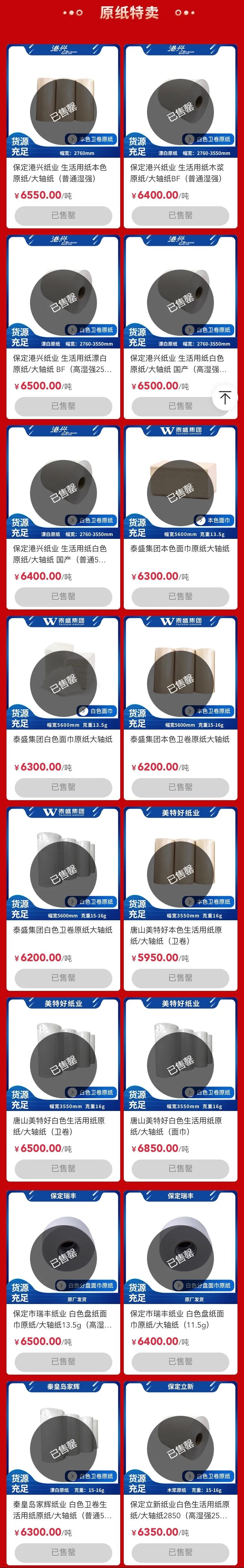Select 保定立新纸业白色生活用纸原纸 product
This screenshot has width=244, height=1568.
pos(180,1509)
